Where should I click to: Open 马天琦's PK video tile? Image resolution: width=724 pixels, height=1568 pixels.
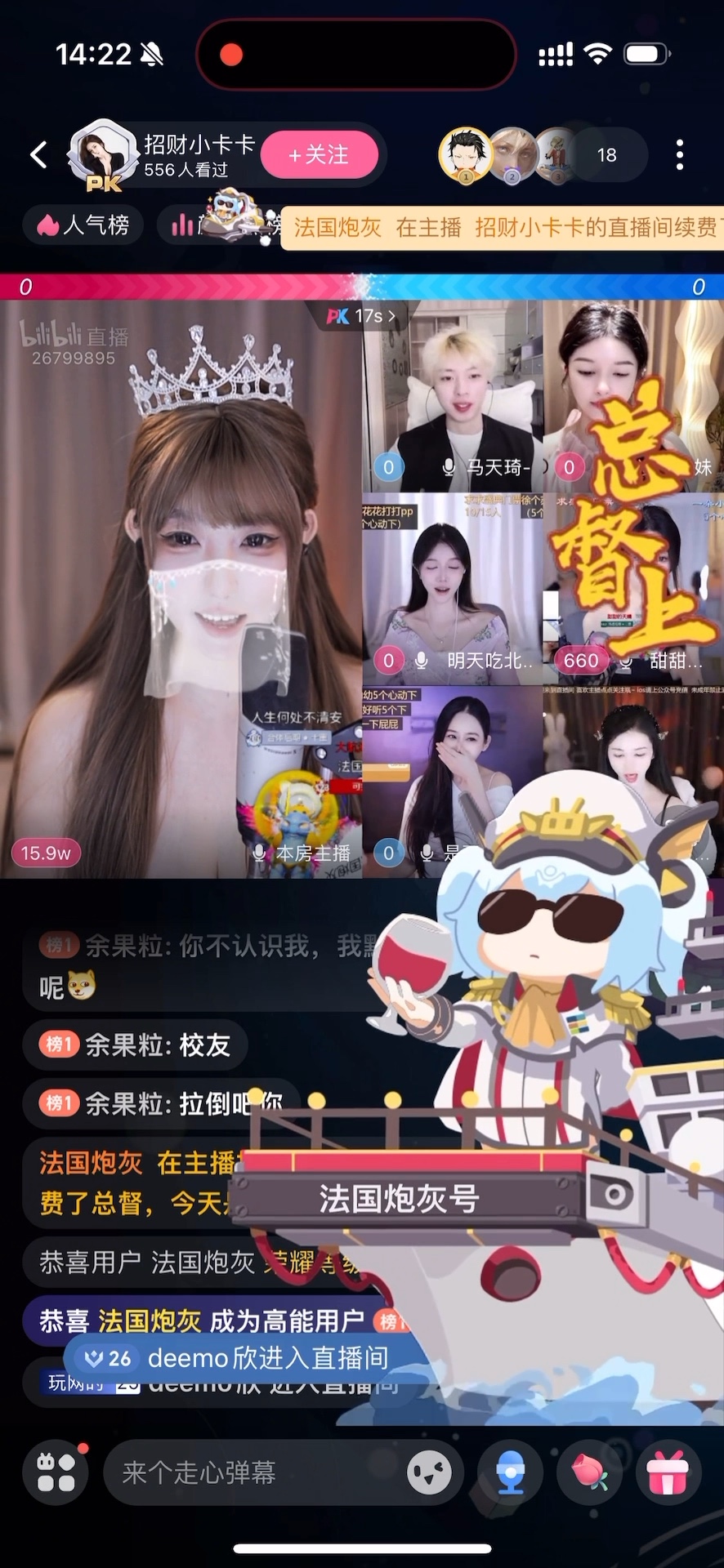click(x=452, y=396)
